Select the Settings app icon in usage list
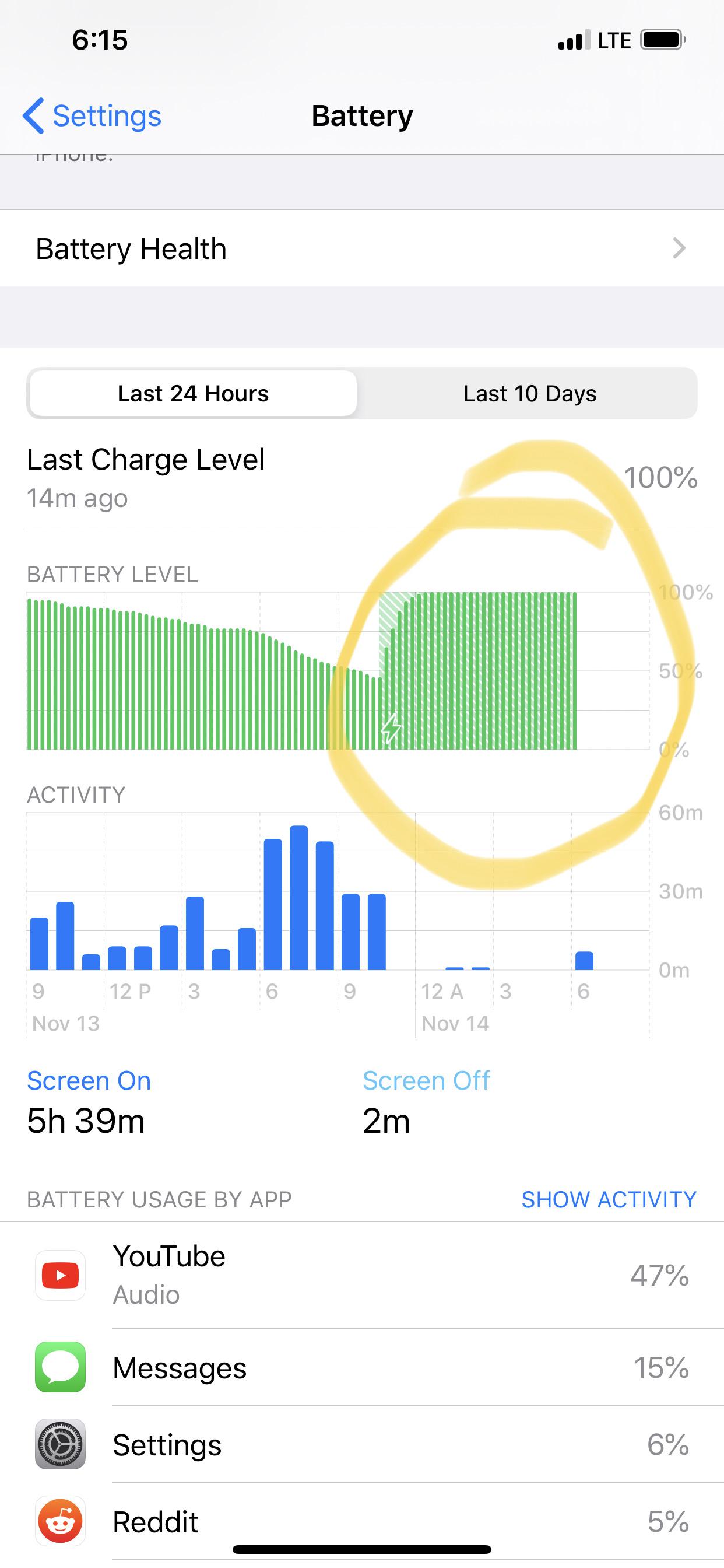The image size is (724, 1568). [x=61, y=1444]
